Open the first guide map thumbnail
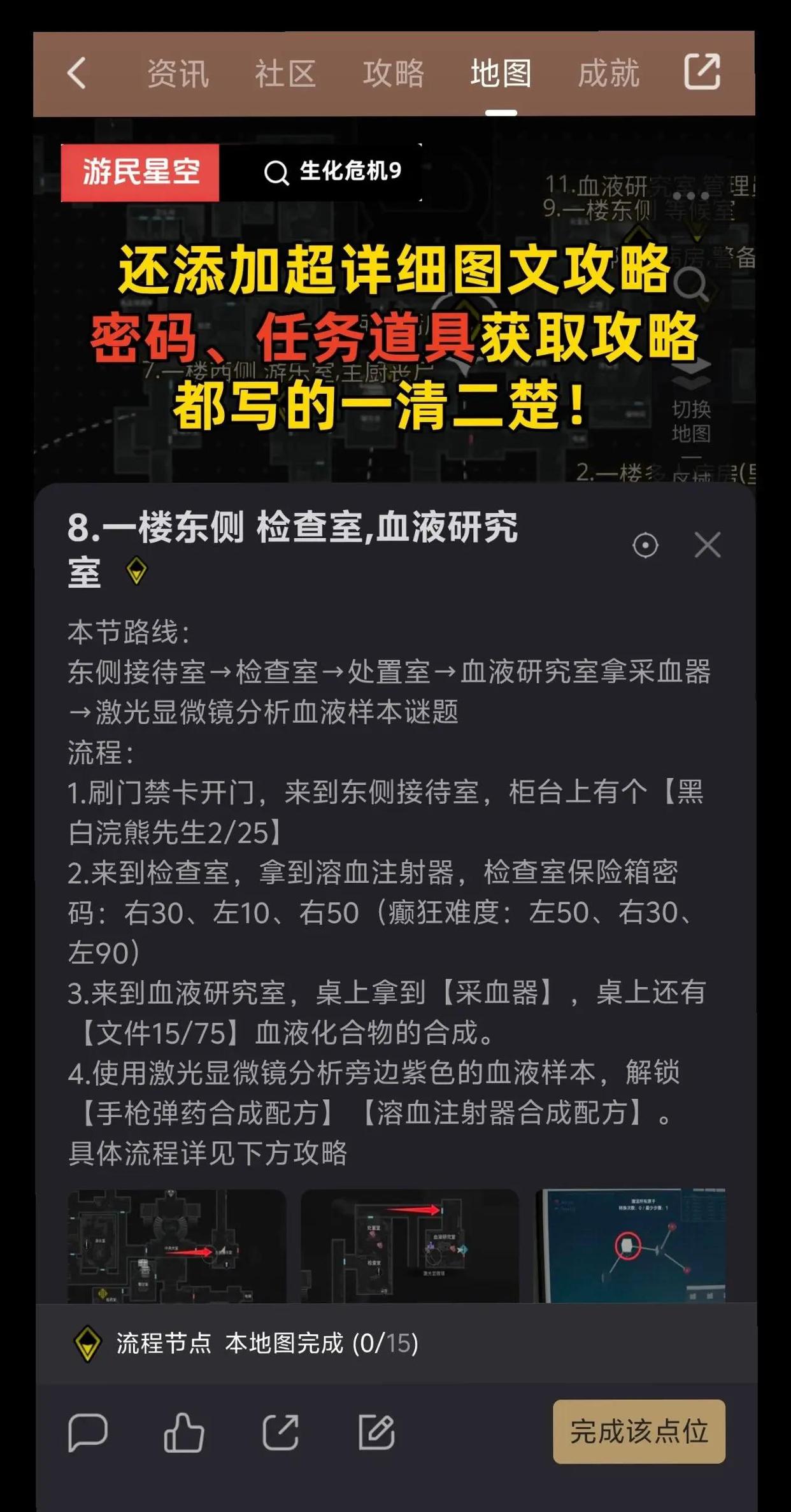This screenshot has width=791, height=1512. pos(176,1245)
